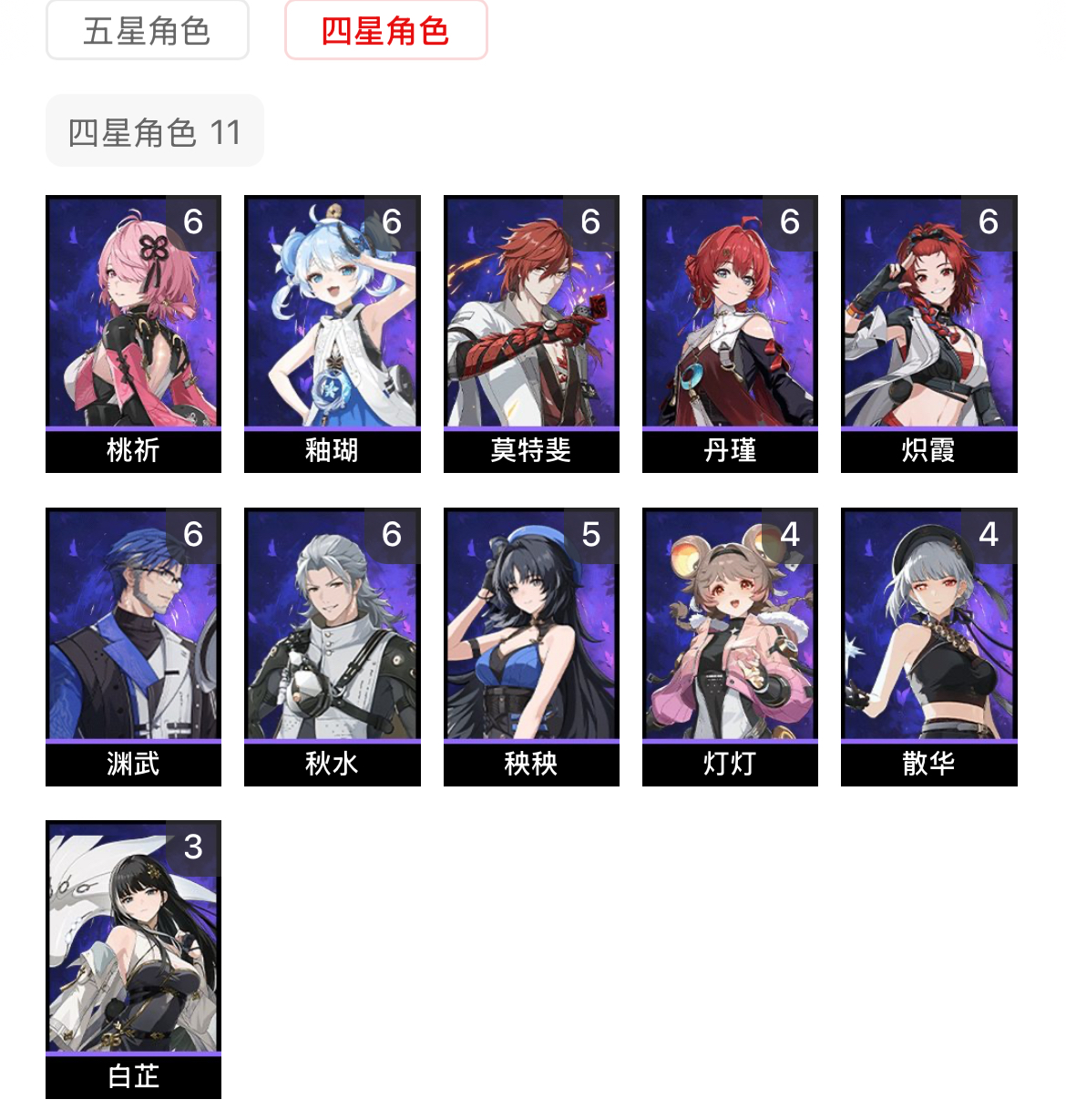Open the 秋水 character card
The image size is (1066, 1120).
332,646
